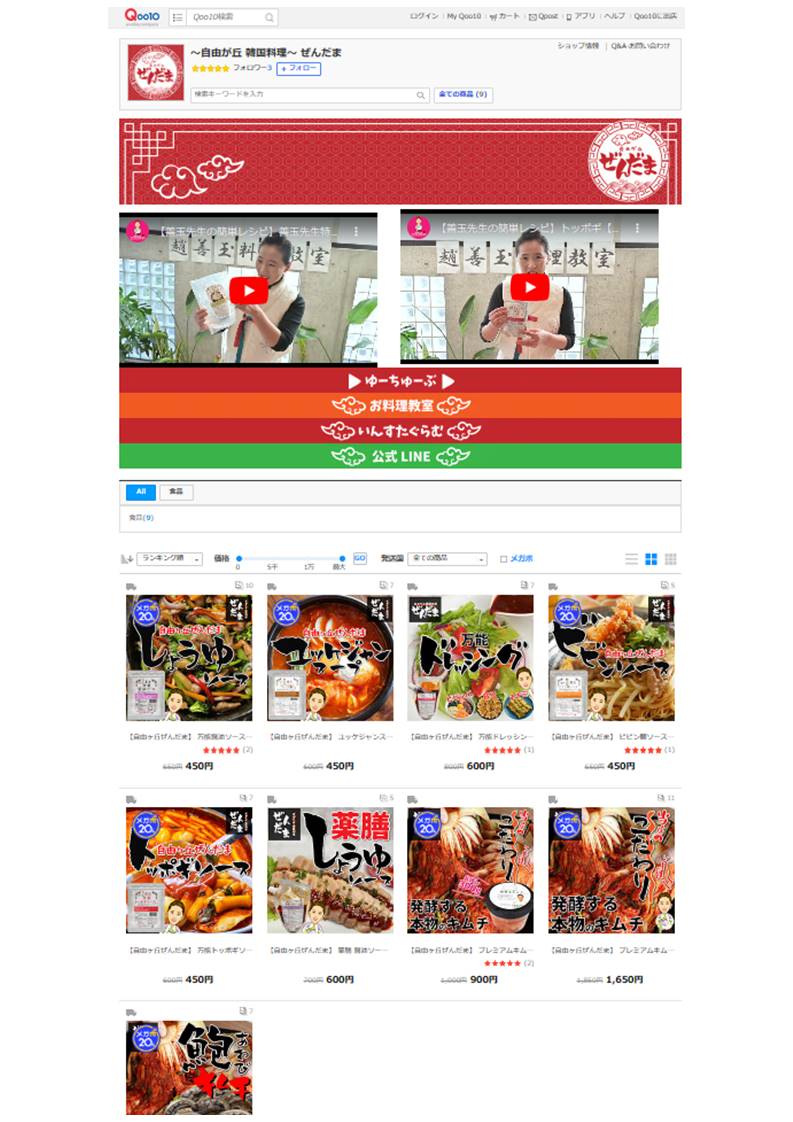Tap the shop keyword search field

pyautogui.click(x=304, y=95)
